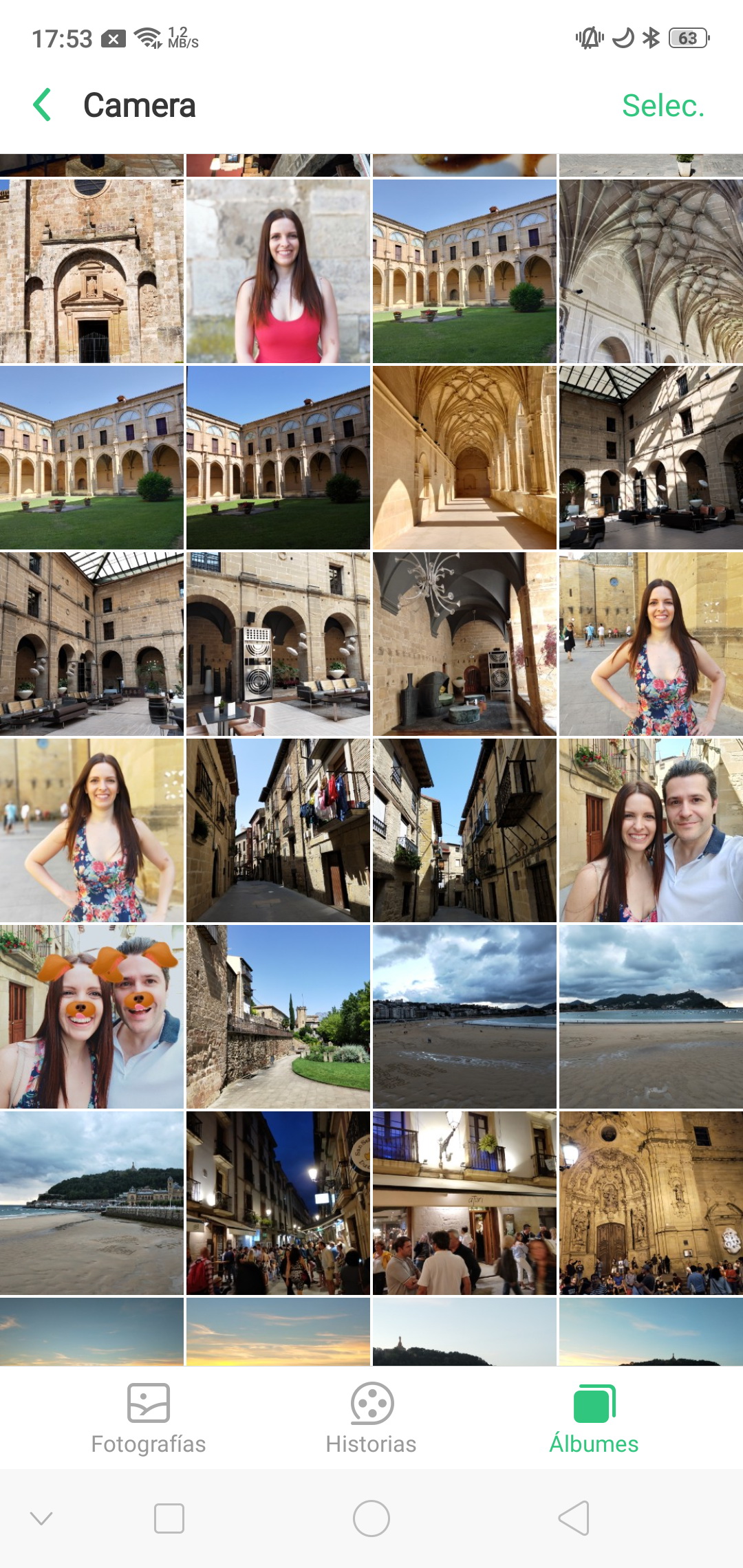743x1568 pixels.
Task: Open the night photo of illuminated church
Action: tap(651, 1203)
